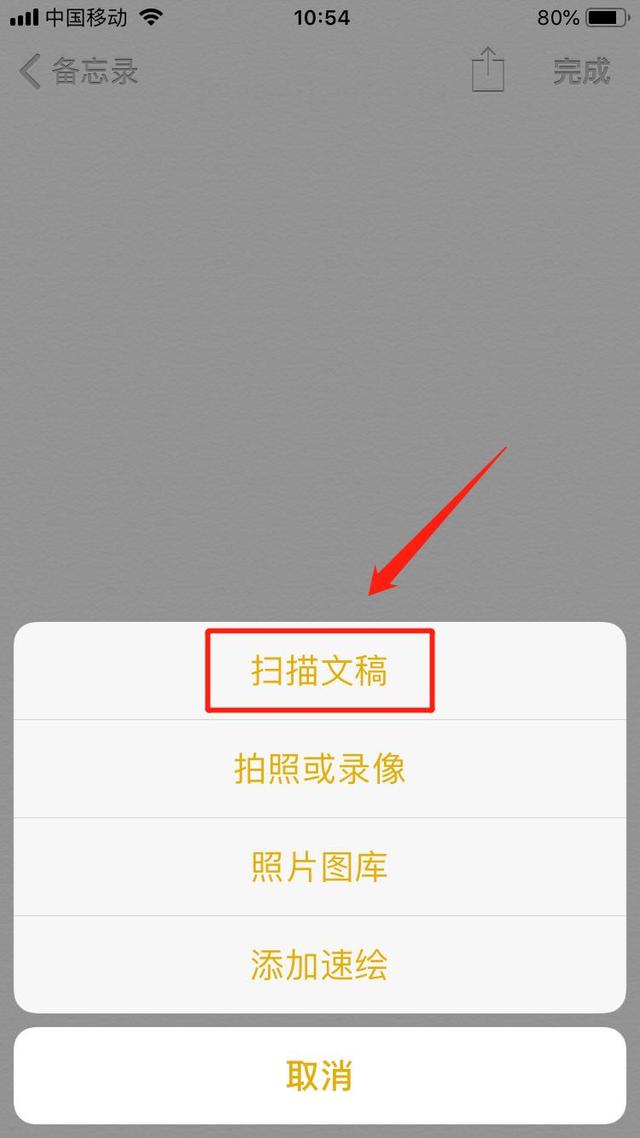Choose 拍照或录像 option
640x1138 pixels.
coord(319,769)
